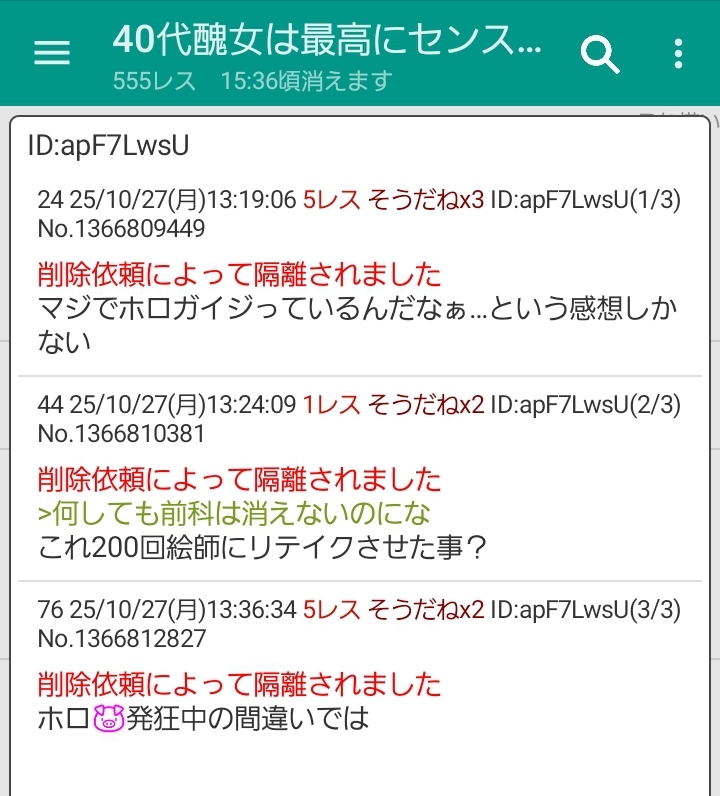The height and width of the screenshot is (796, 720).
Task: View the 1レス reply to post 44
Action: tap(332, 405)
